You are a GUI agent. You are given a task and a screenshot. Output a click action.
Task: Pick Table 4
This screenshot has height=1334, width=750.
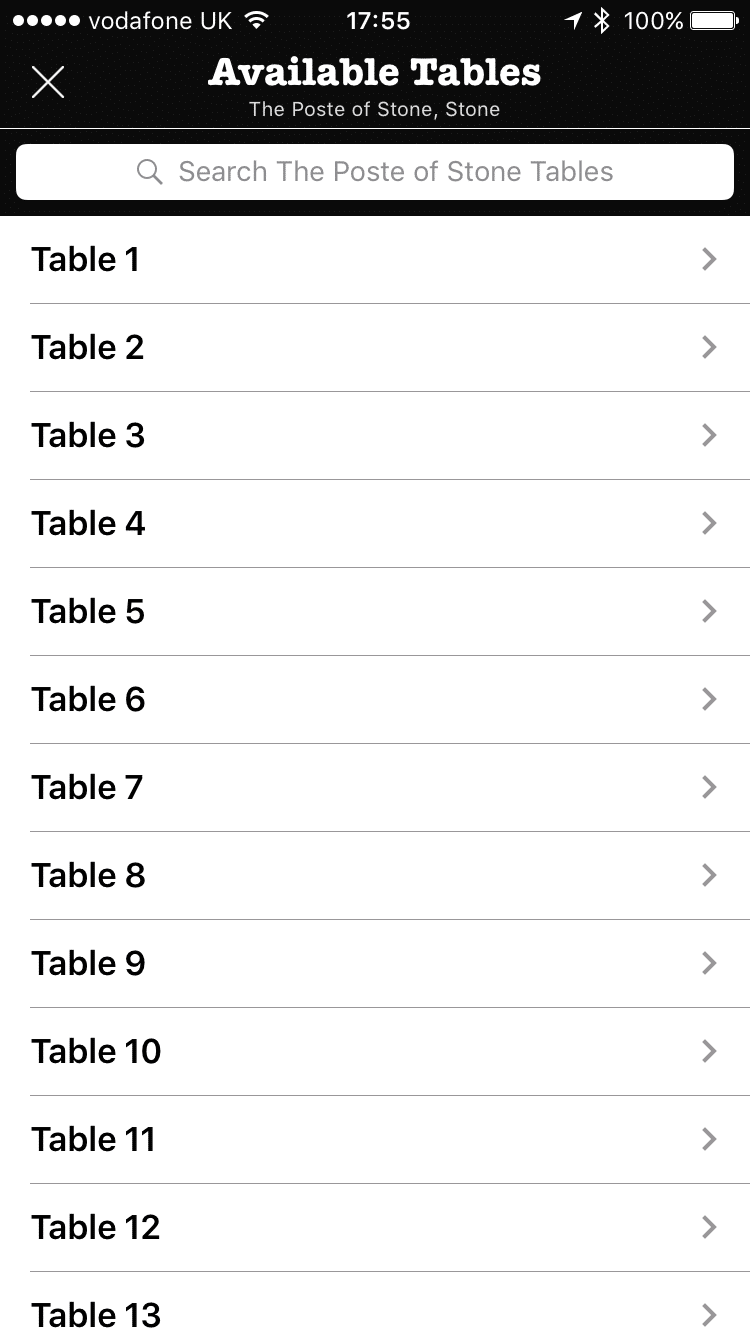[375, 524]
